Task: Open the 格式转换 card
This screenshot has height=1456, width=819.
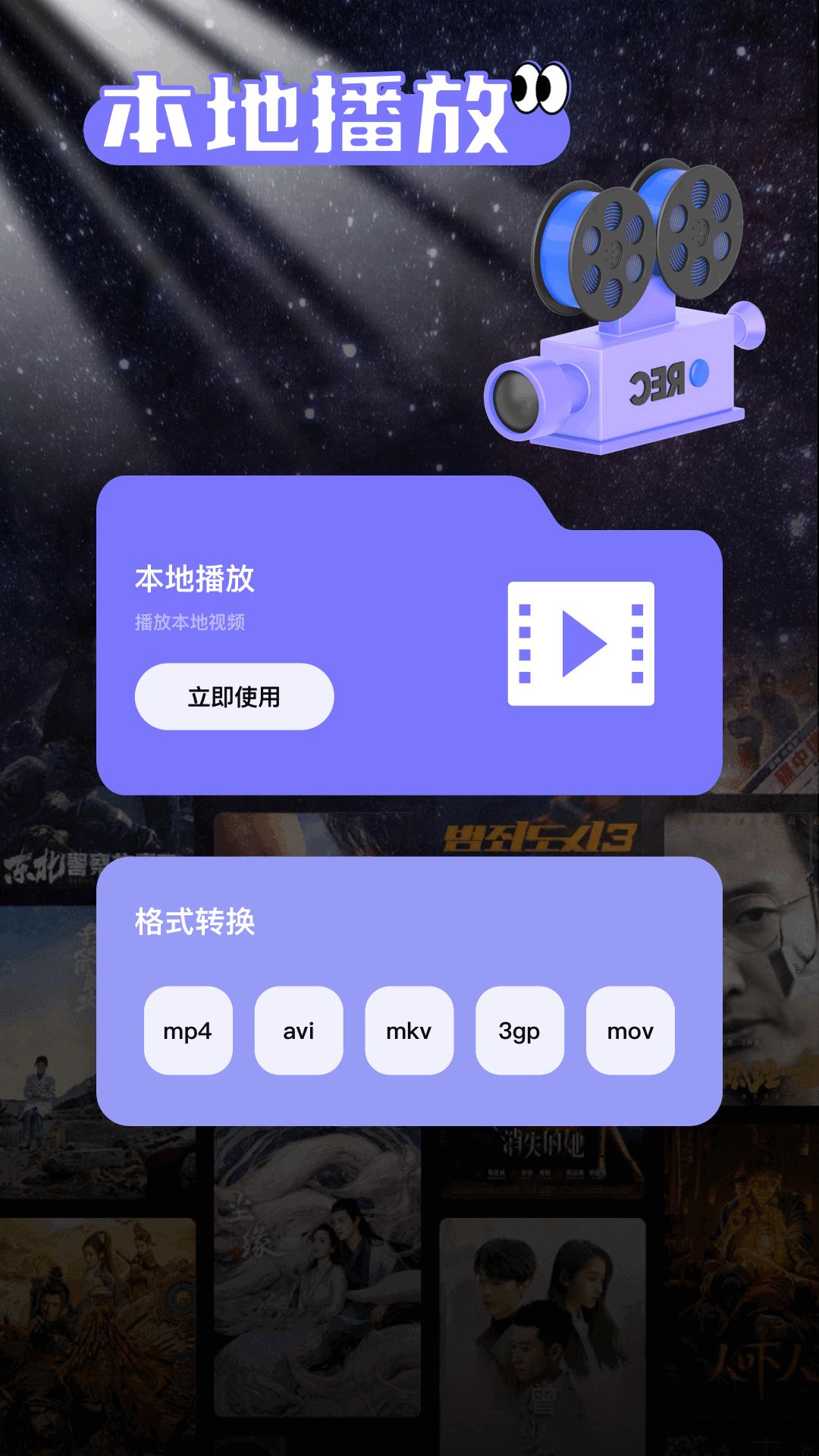Action: click(409, 986)
